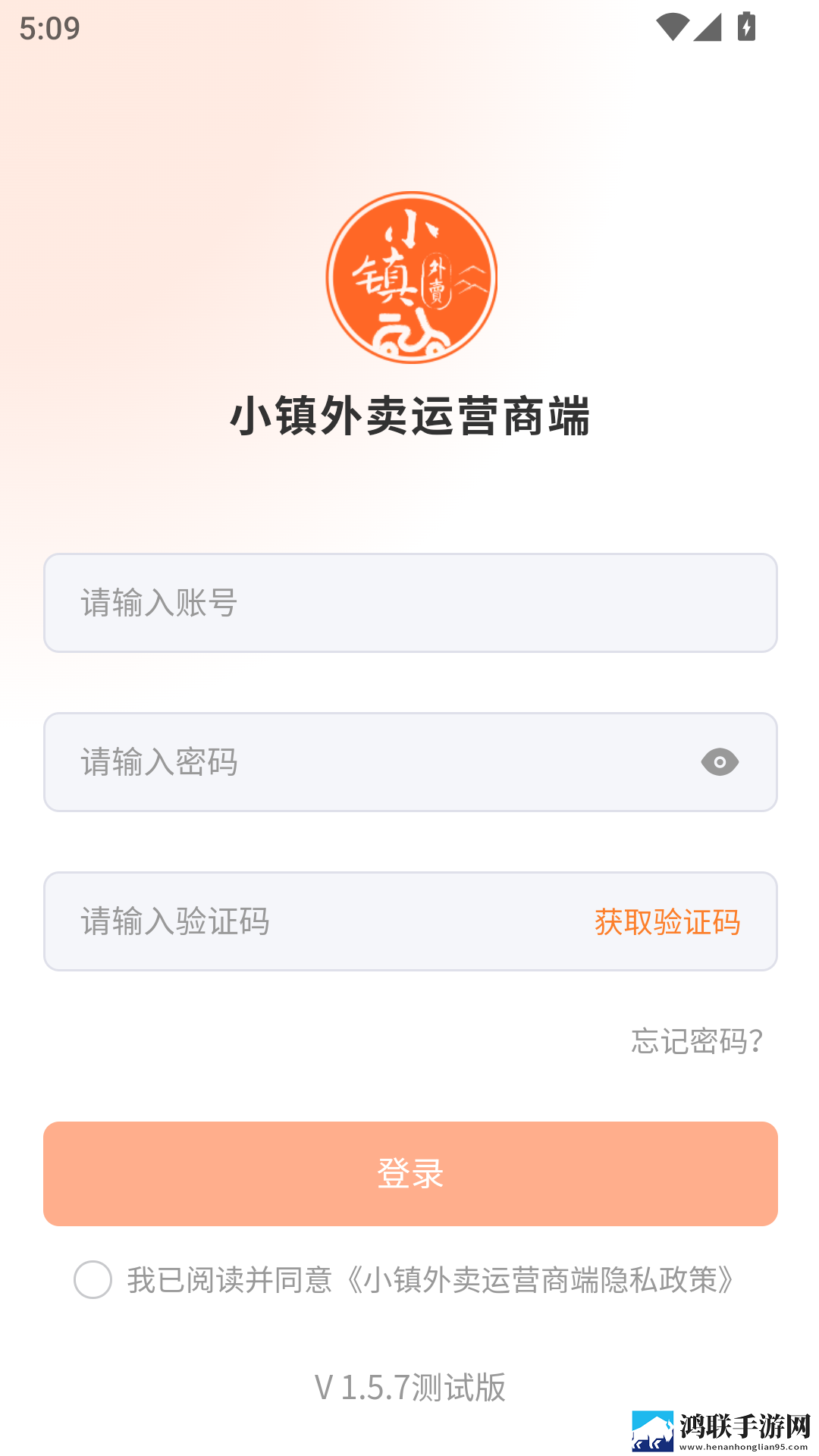This screenshot has height=1456, width=819.
Task: Tap the password input field
Action: [410, 762]
